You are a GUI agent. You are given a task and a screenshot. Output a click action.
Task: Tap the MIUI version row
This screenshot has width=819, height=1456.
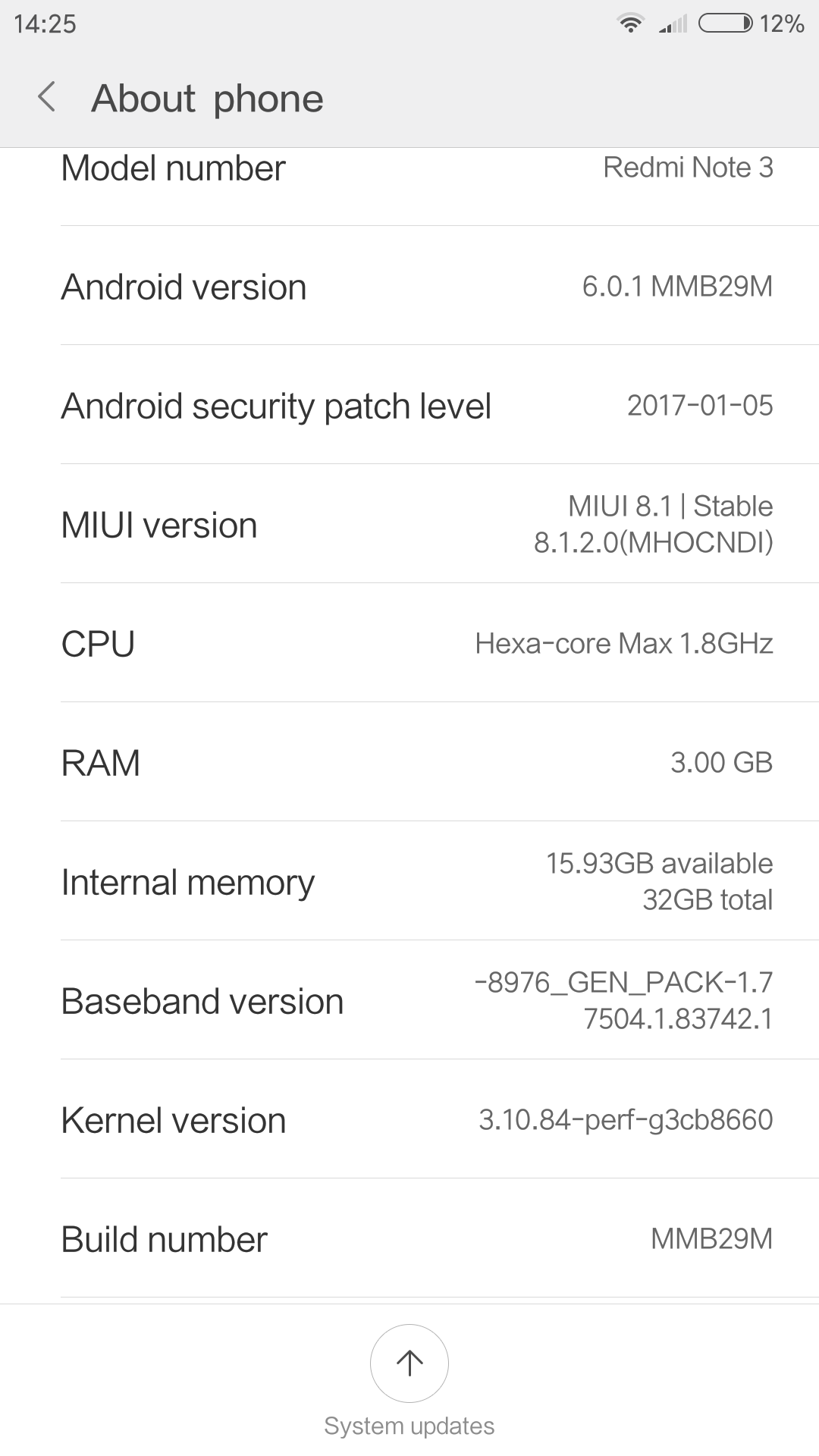[x=409, y=524]
